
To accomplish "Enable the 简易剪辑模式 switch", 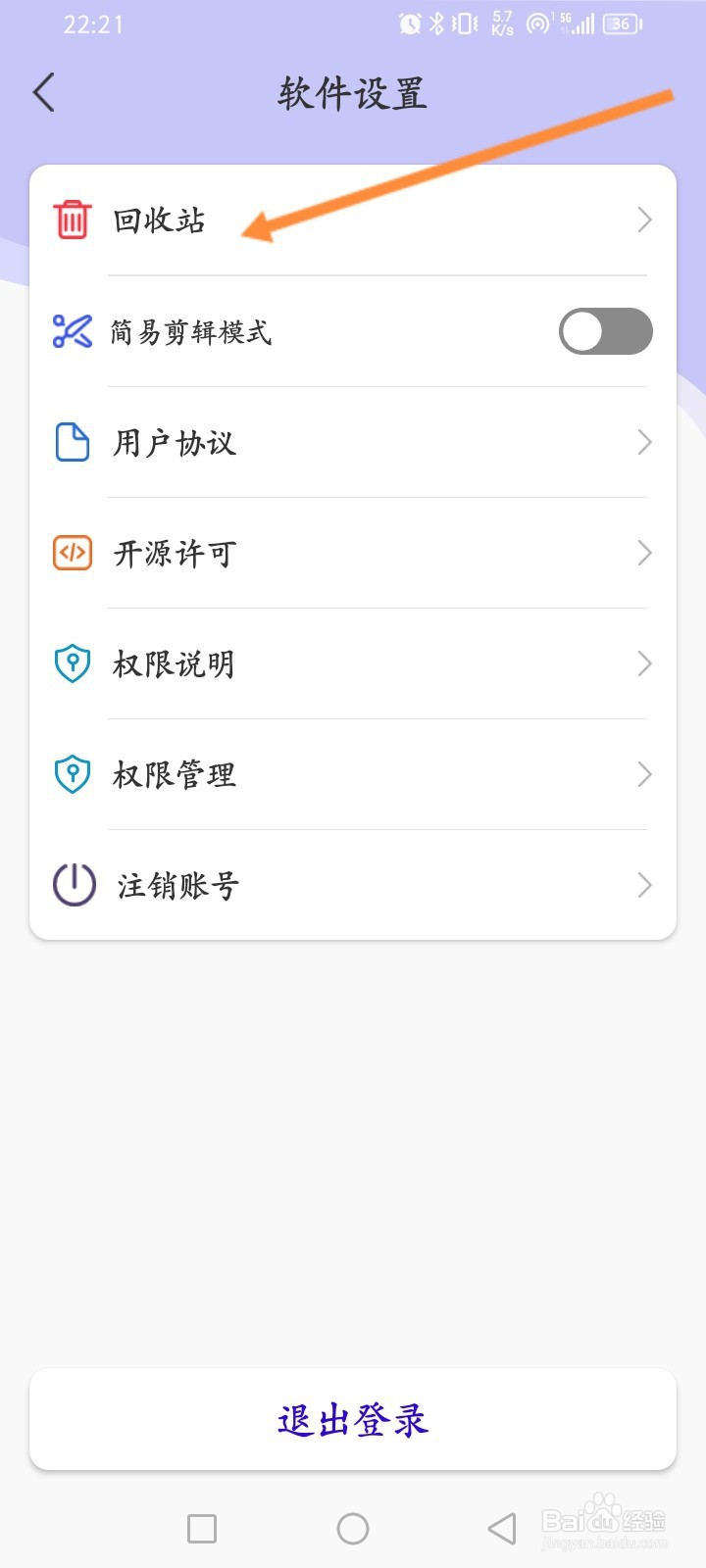I will click(x=605, y=331).
